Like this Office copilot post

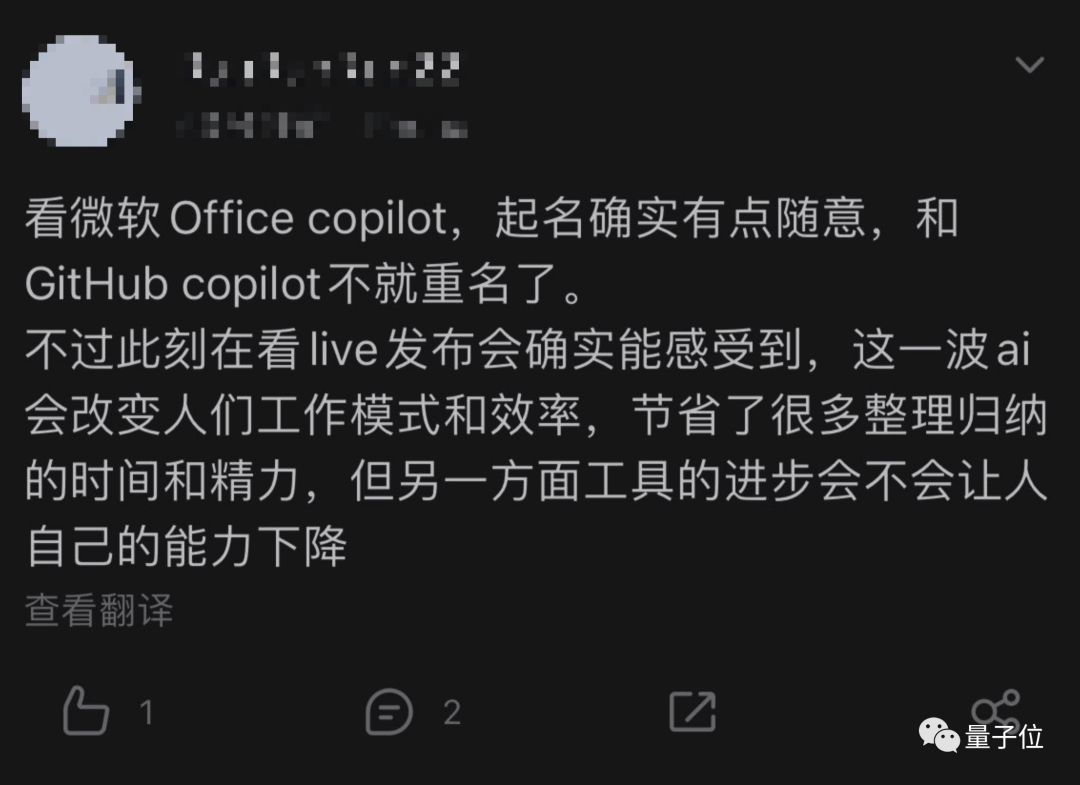coord(86,712)
